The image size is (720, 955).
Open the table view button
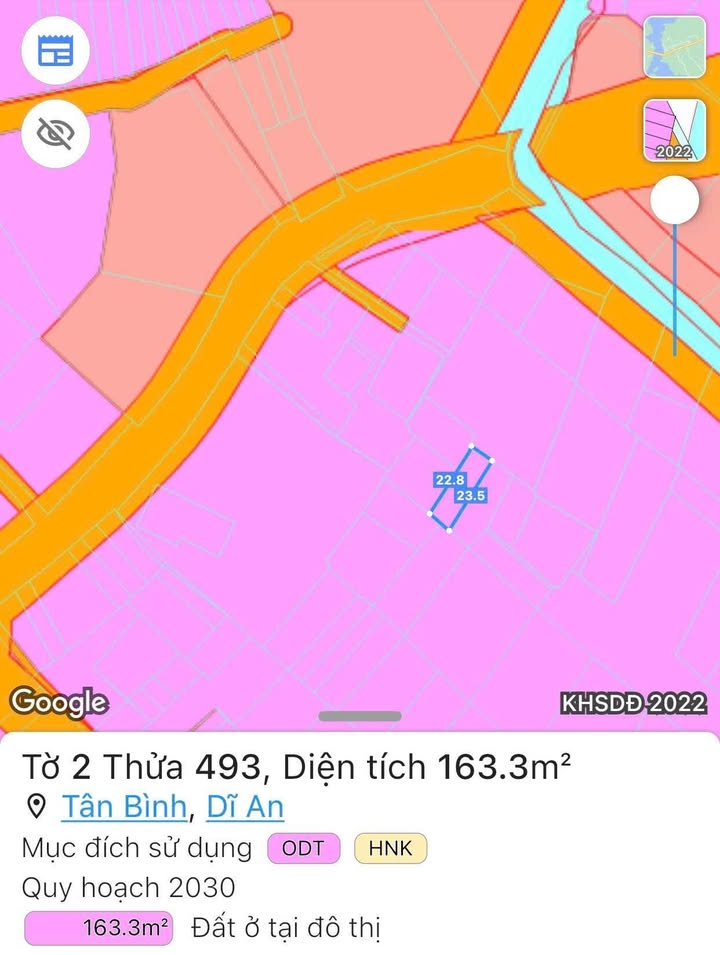[56, 51]
